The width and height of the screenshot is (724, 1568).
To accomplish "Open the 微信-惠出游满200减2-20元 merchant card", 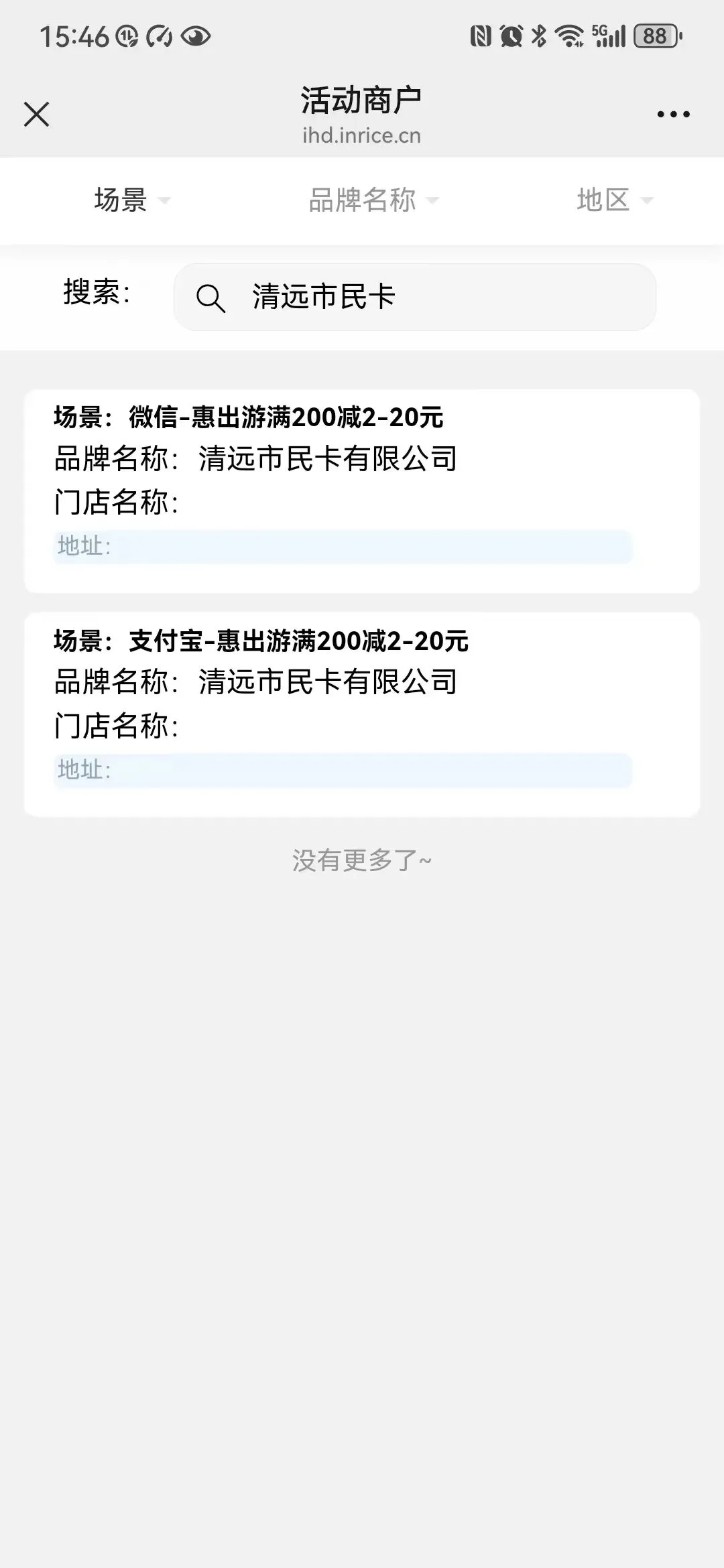I will pyautogui.click(x=362, y=491).
